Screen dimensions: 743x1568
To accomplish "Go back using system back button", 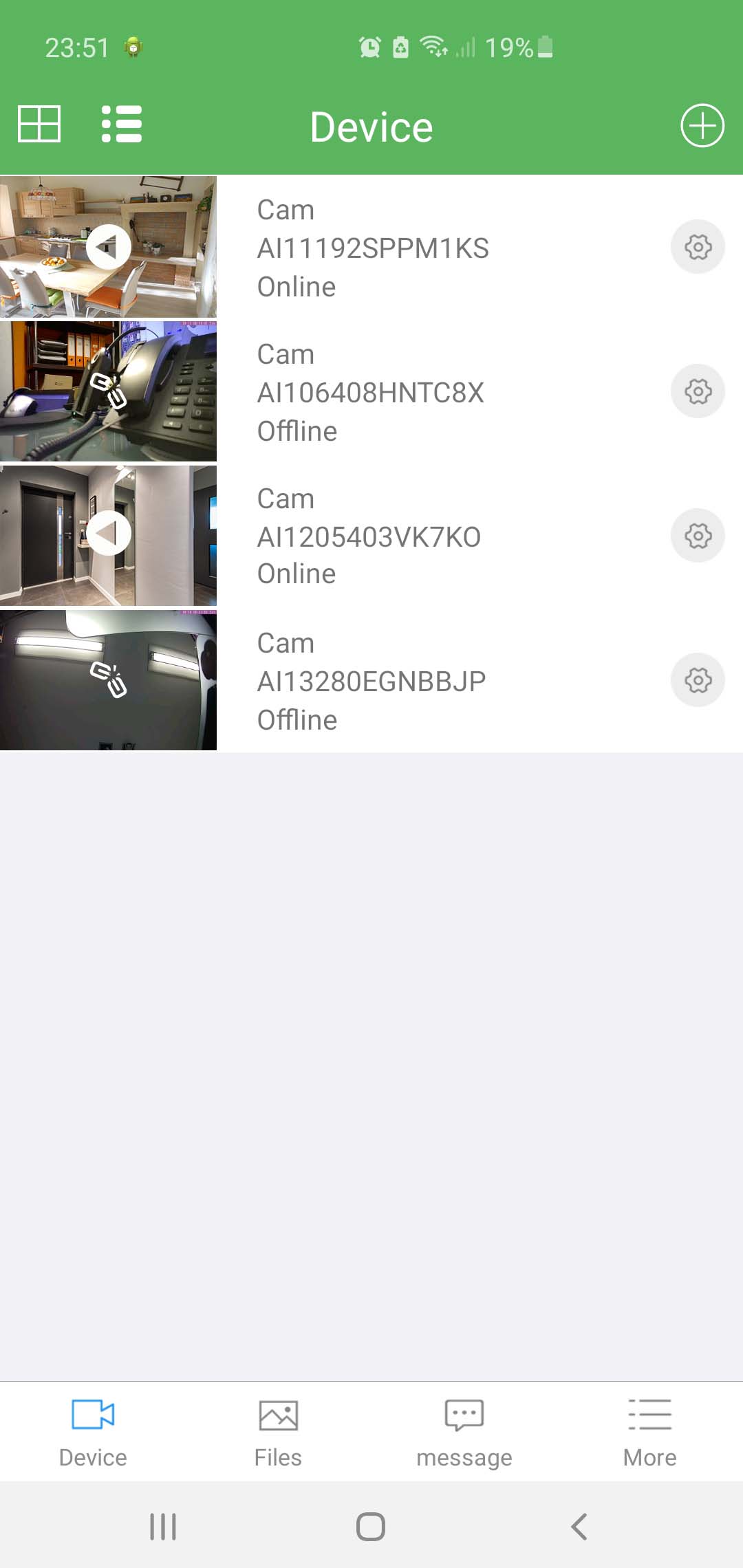I will pyautogui.click(x=579, y=1527).
